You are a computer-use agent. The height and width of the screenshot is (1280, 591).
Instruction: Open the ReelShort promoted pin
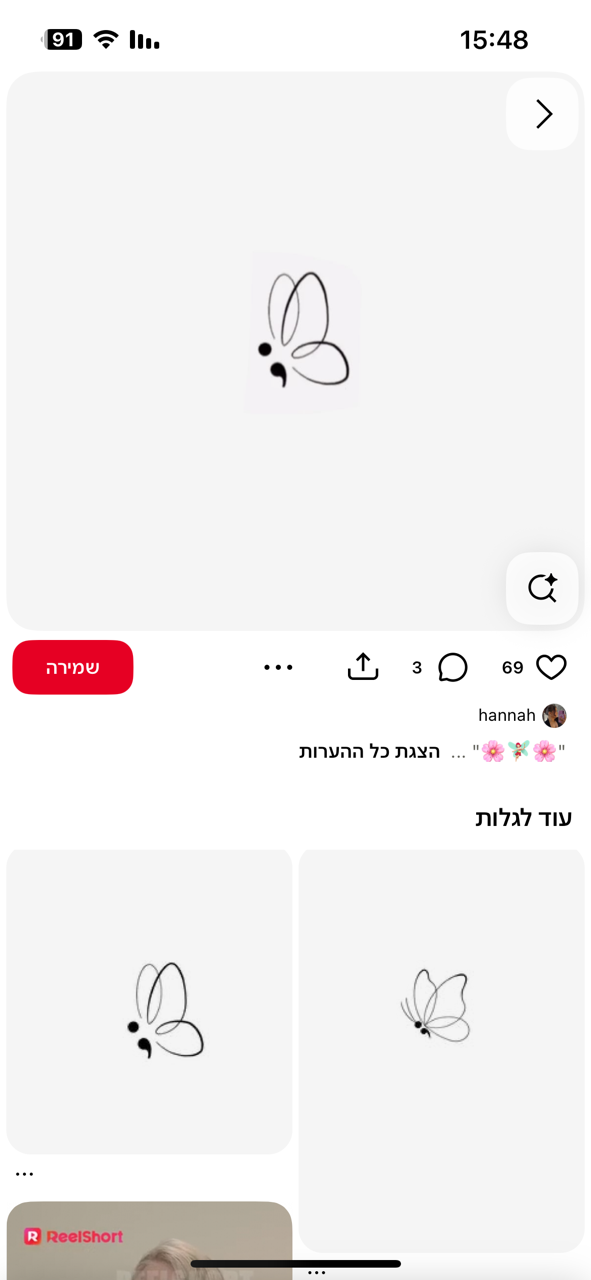[x=149, y=1240]
